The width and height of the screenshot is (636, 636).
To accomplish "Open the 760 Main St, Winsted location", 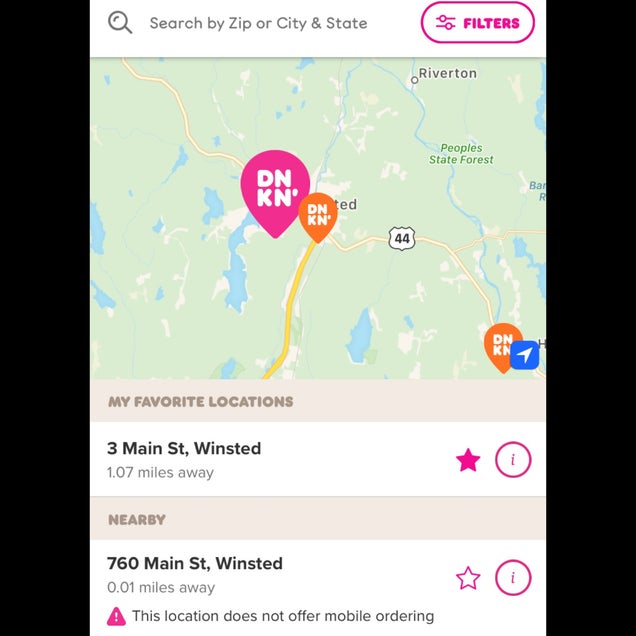I will (195, 574).
